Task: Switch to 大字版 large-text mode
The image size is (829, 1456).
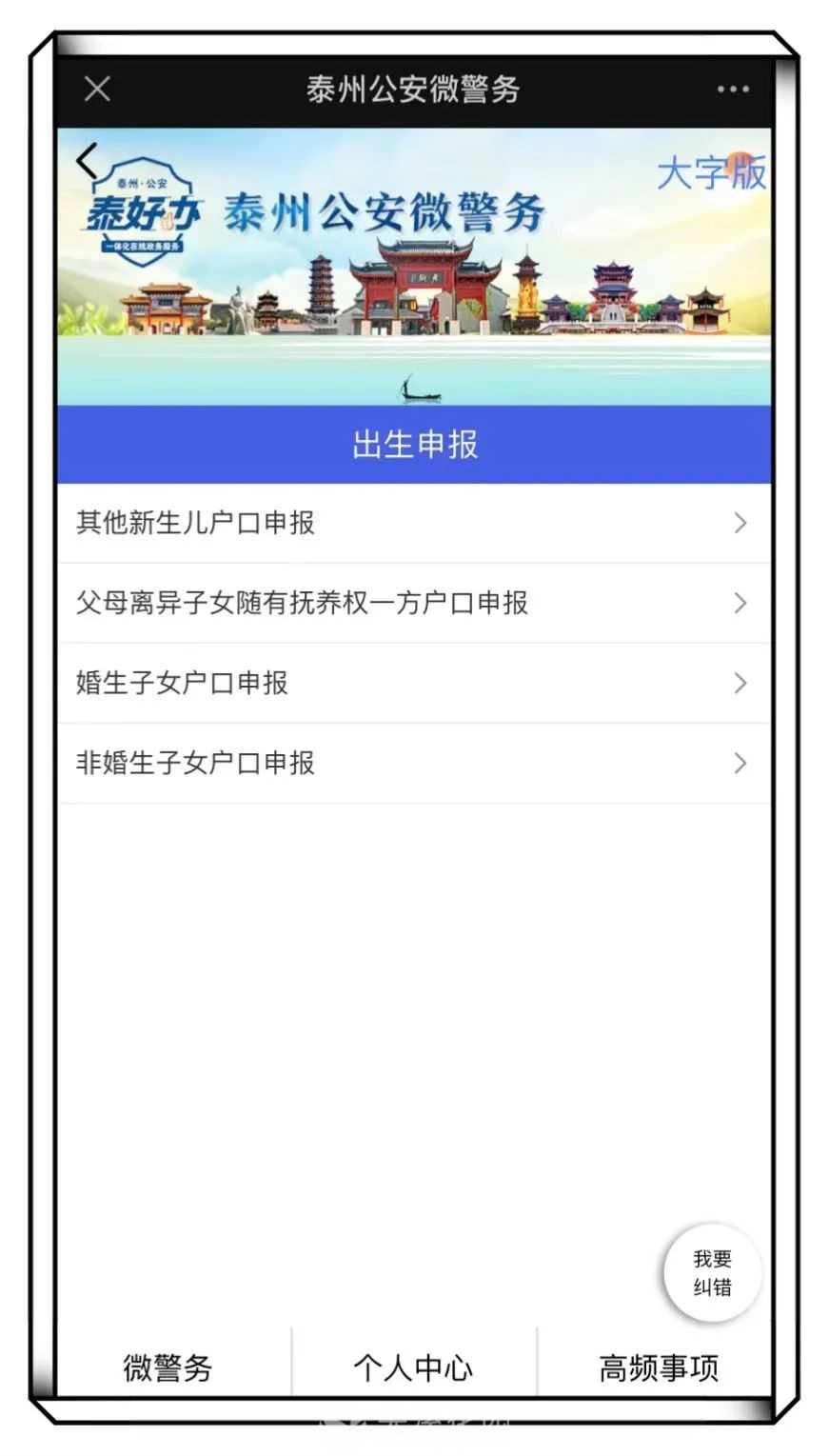Action: 711,173
